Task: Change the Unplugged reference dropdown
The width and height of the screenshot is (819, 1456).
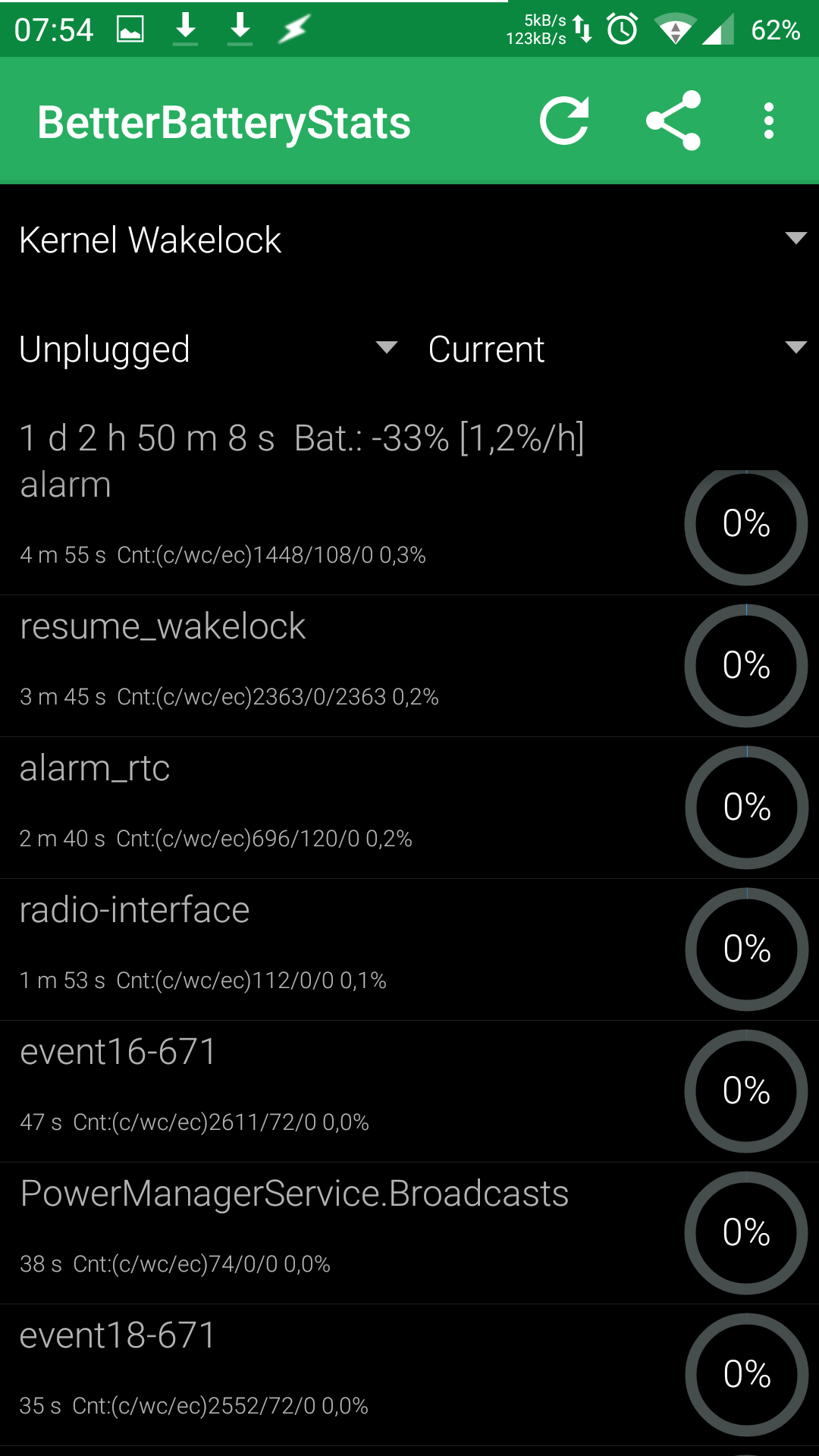Action: pyautogui.click(x=208, y=349)
